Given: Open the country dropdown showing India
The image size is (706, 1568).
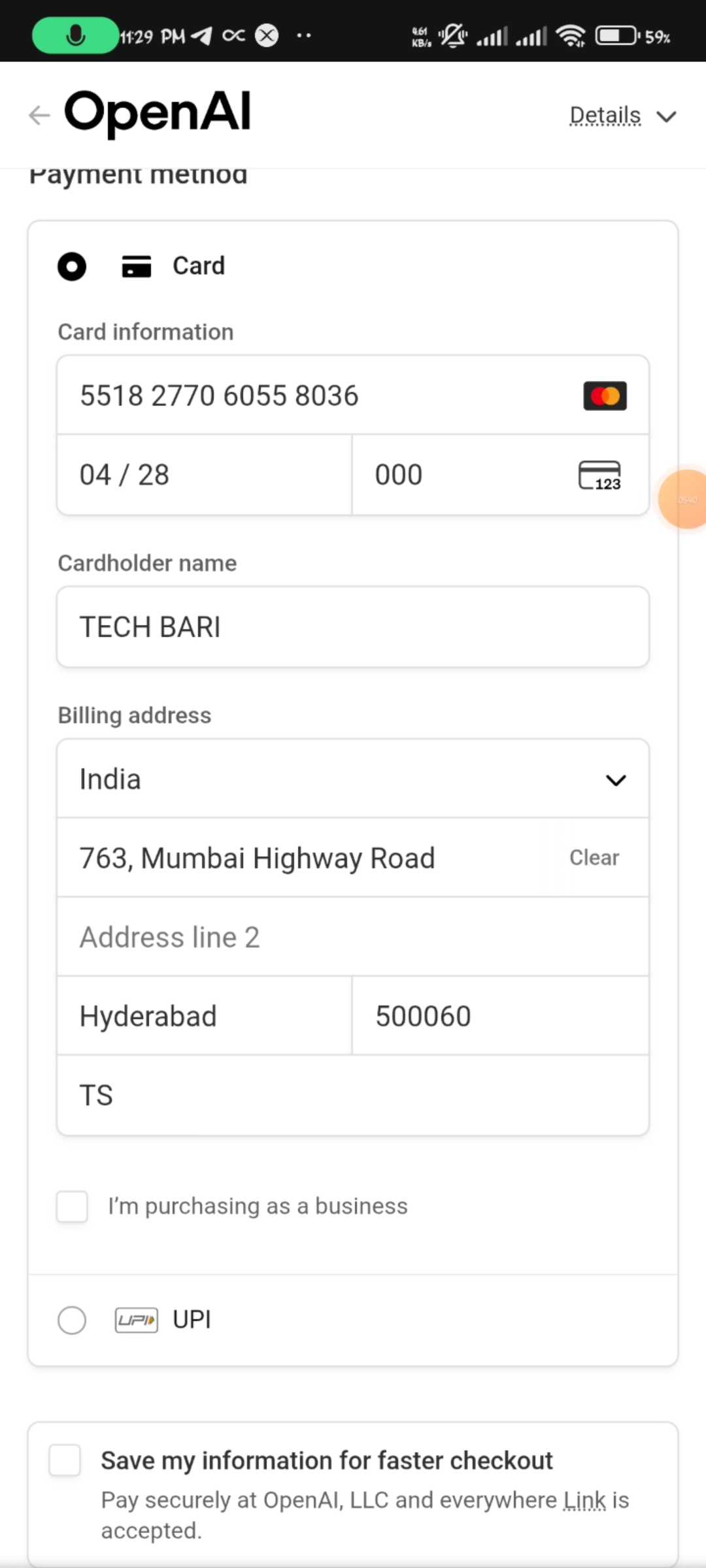Looking at the screenshot, I should [x=353, y=779].
